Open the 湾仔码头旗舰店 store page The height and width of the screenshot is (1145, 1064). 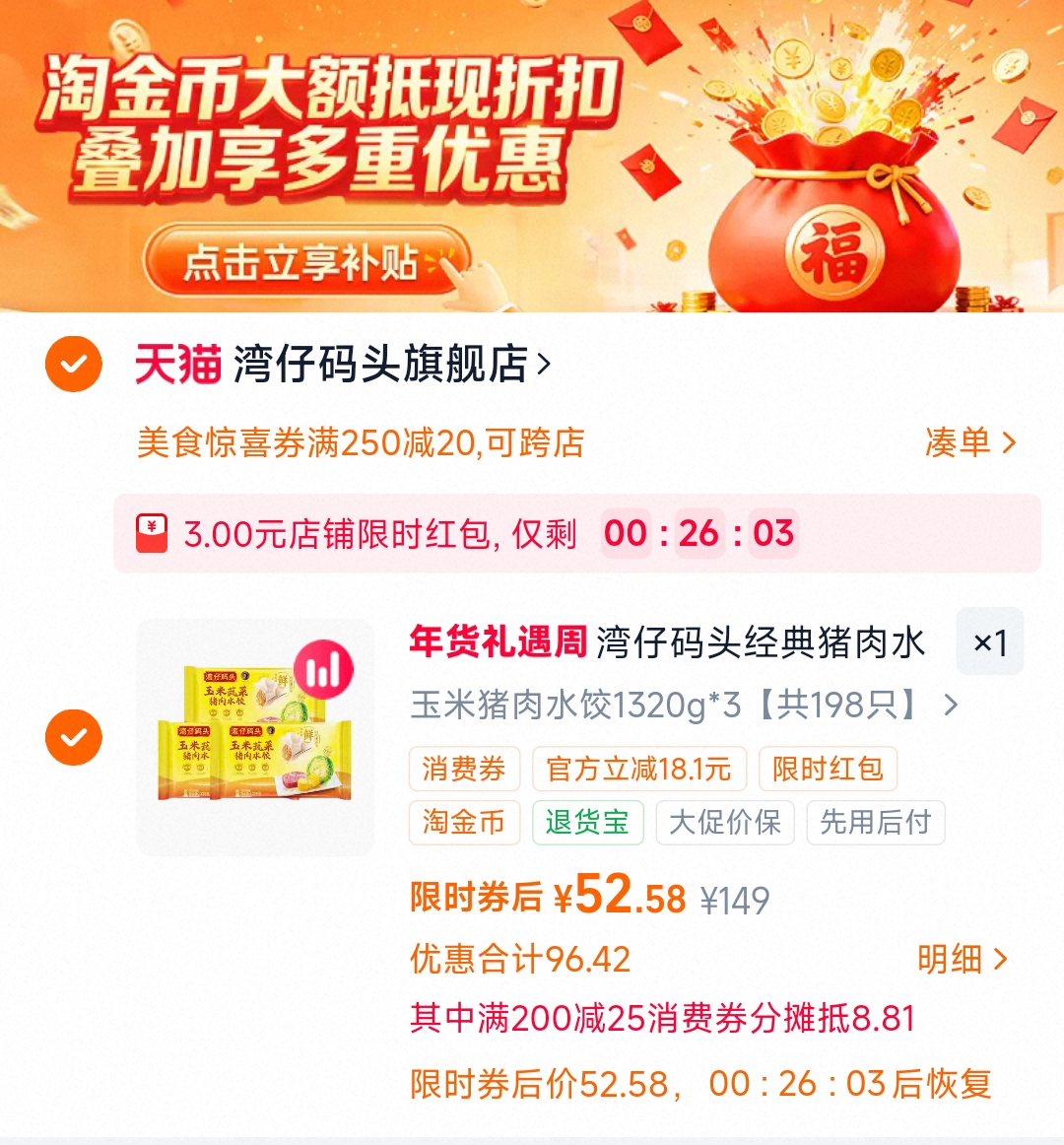pyautogui.click(x=343, y=364)
